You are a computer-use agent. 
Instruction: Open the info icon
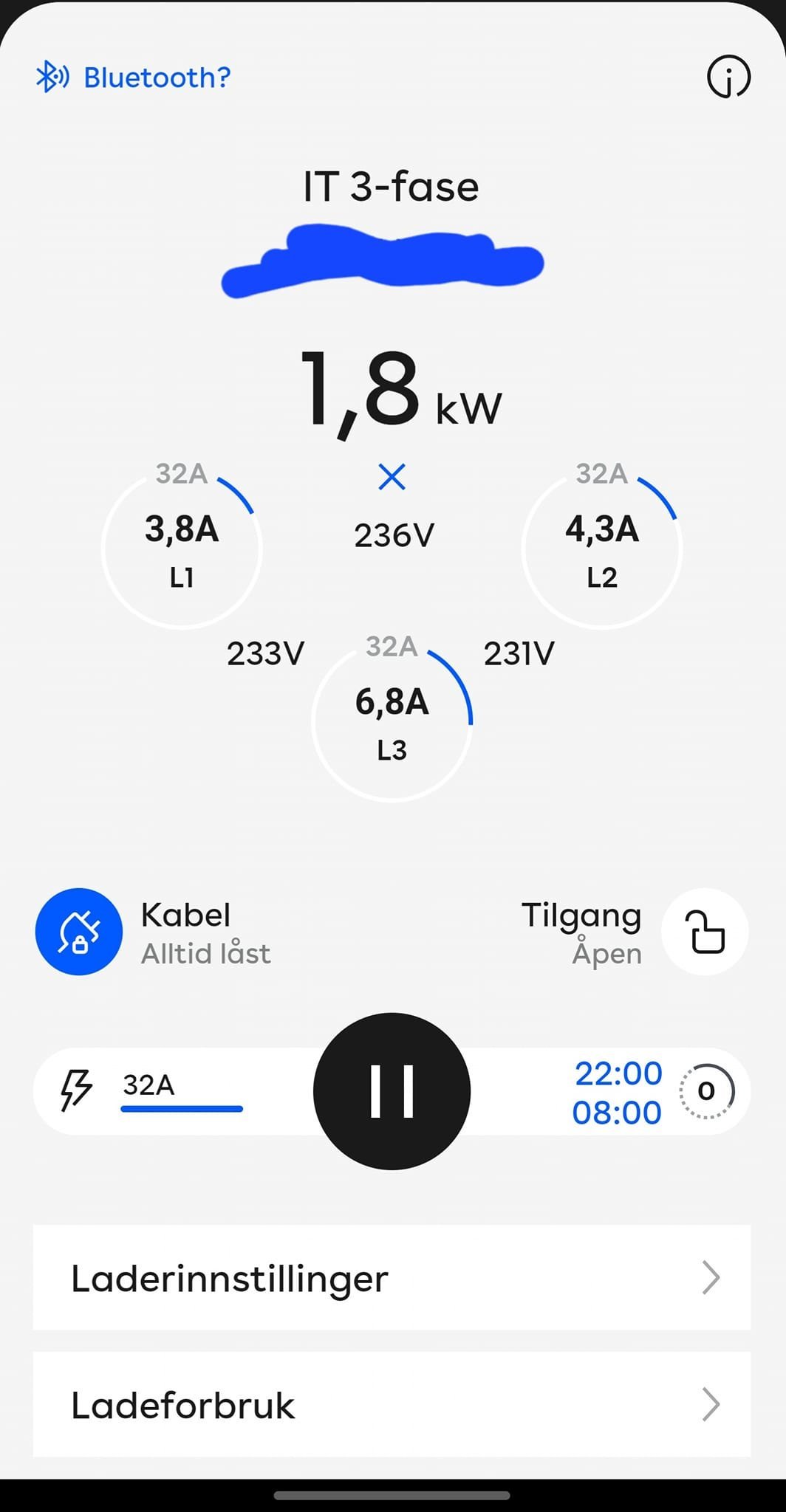pos(728,77)
